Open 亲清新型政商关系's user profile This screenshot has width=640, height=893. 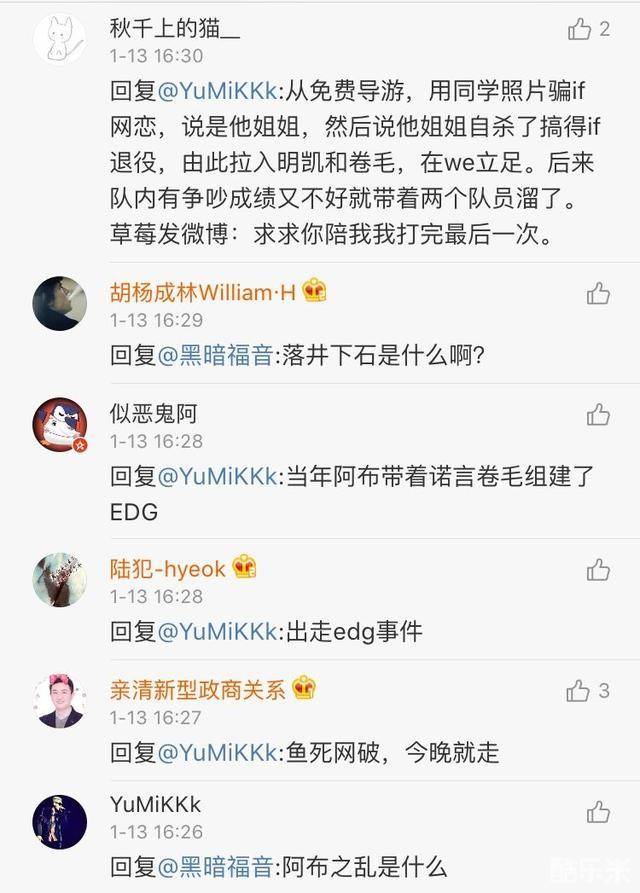pyautogui.click(x=197, y=689)
